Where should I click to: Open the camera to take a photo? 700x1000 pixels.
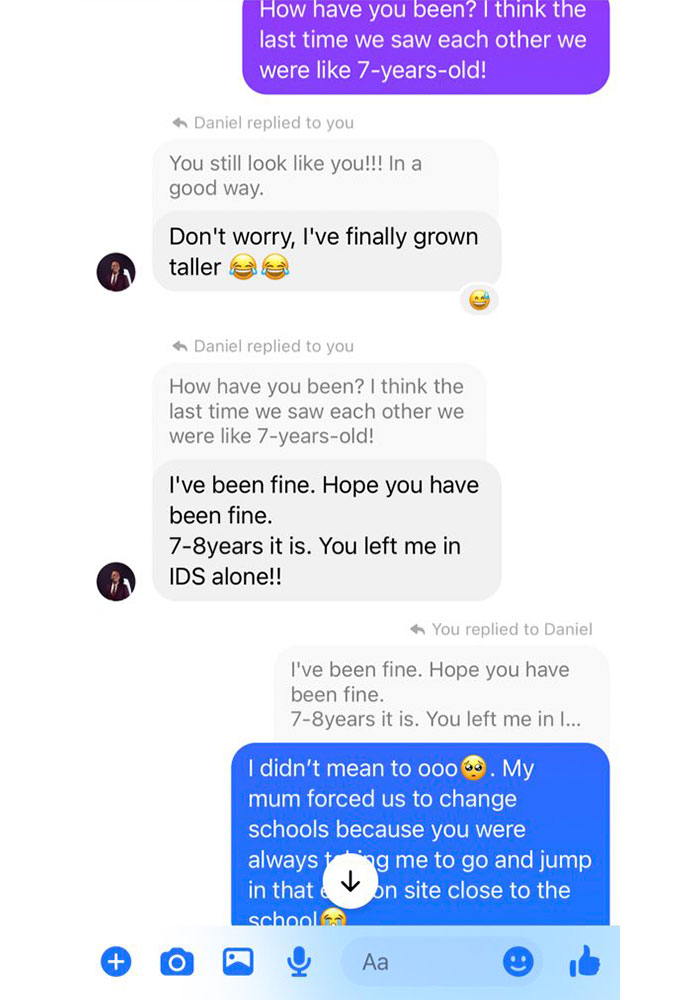tap(177, 962)
